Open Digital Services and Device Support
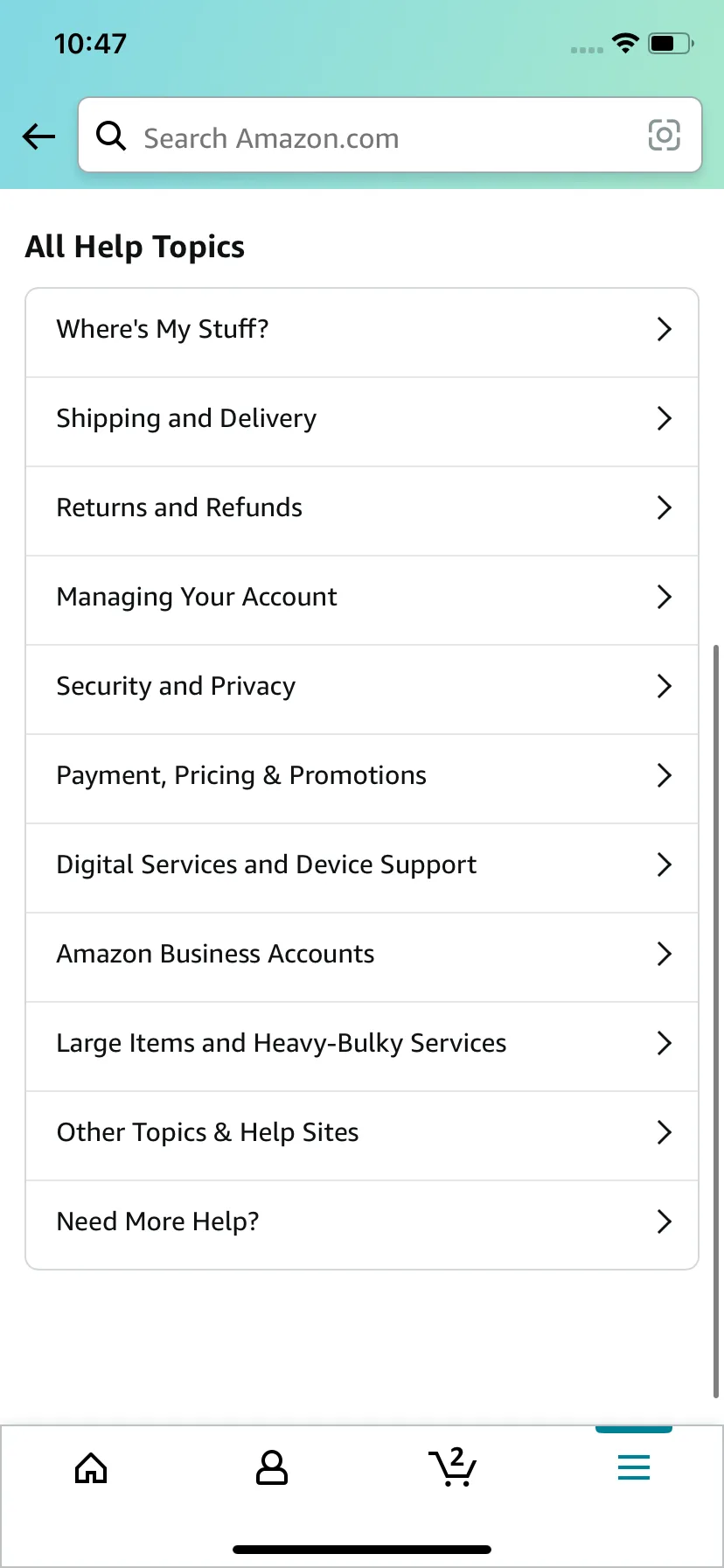This screenshot has height=1568, width=724. (x=362, y=865)
